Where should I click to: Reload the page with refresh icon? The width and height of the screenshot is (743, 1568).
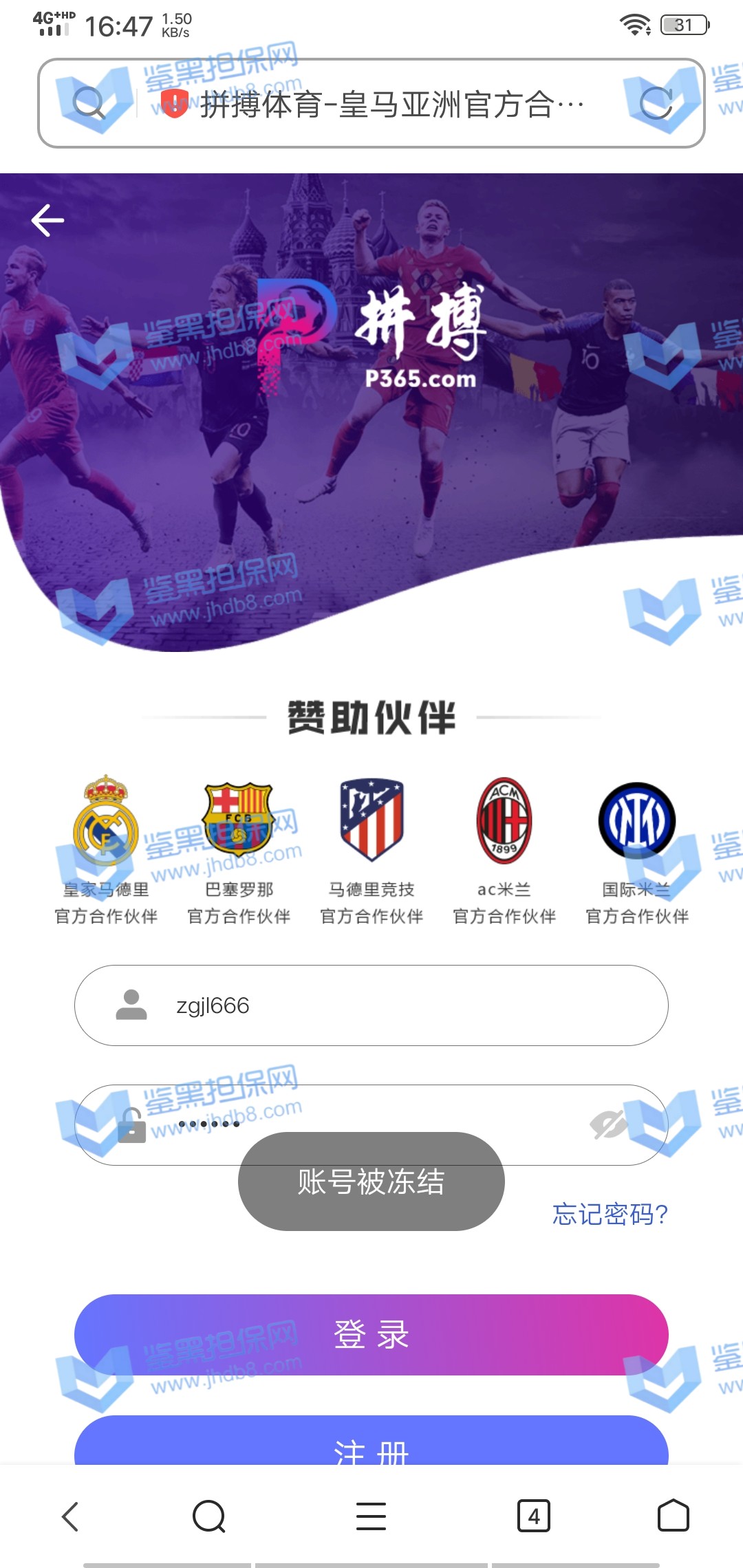[656, 104]
